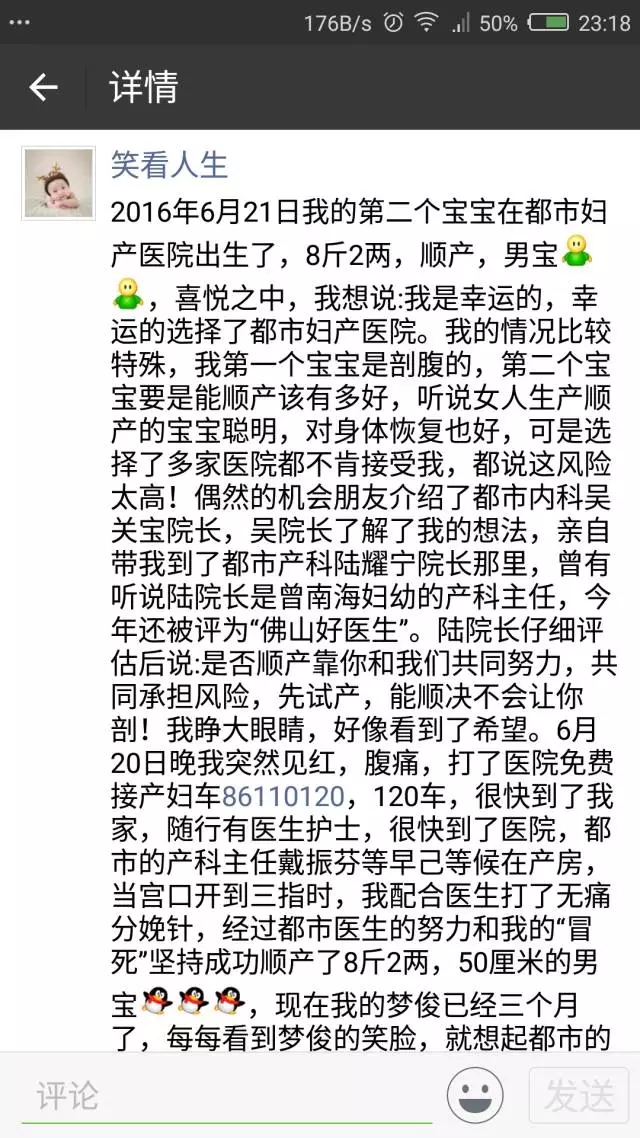Tap the 发送 send button

click(578, 1096)
